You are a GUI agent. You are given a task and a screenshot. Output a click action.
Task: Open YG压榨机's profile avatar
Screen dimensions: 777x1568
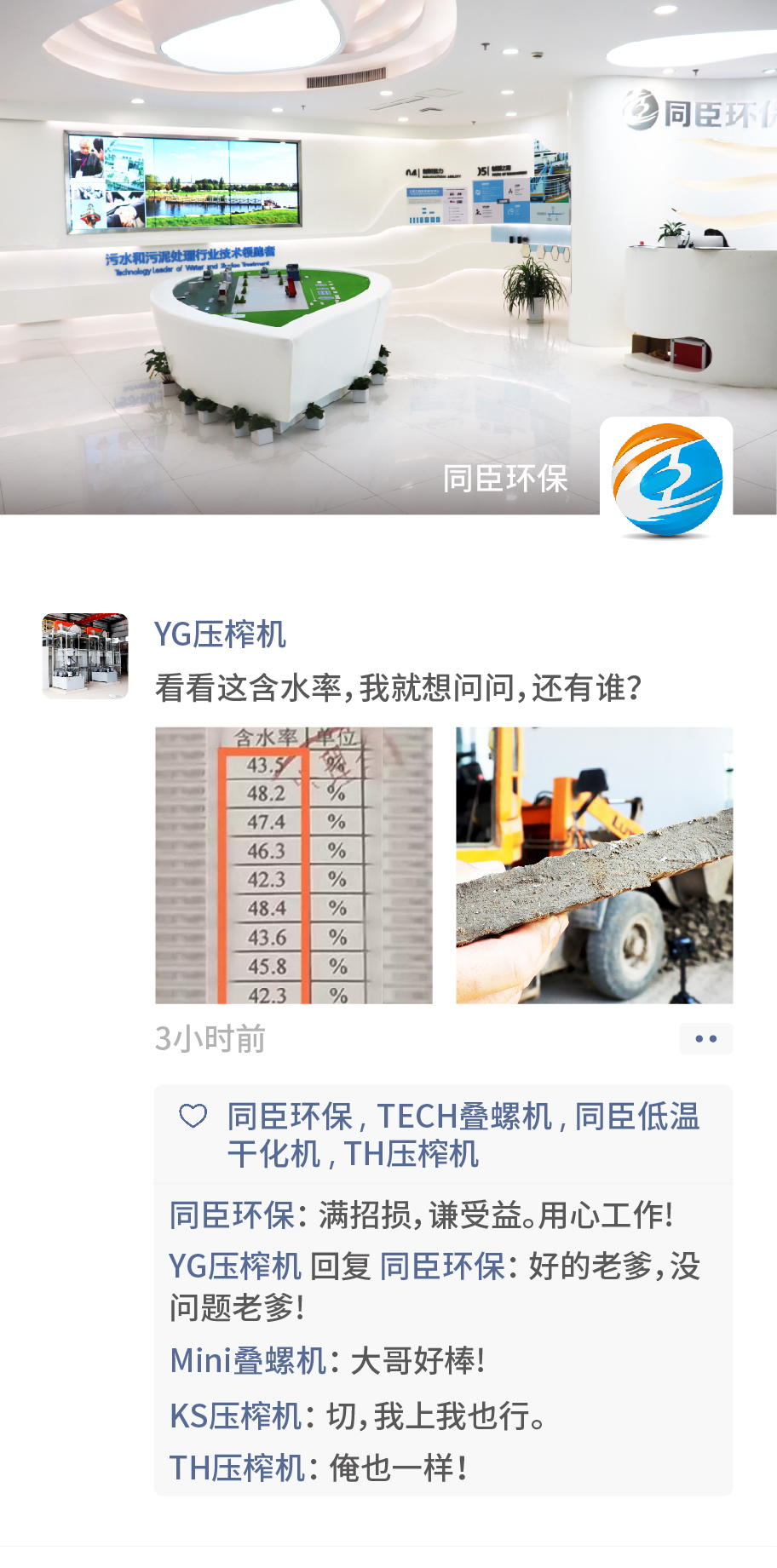click(85, 656)
